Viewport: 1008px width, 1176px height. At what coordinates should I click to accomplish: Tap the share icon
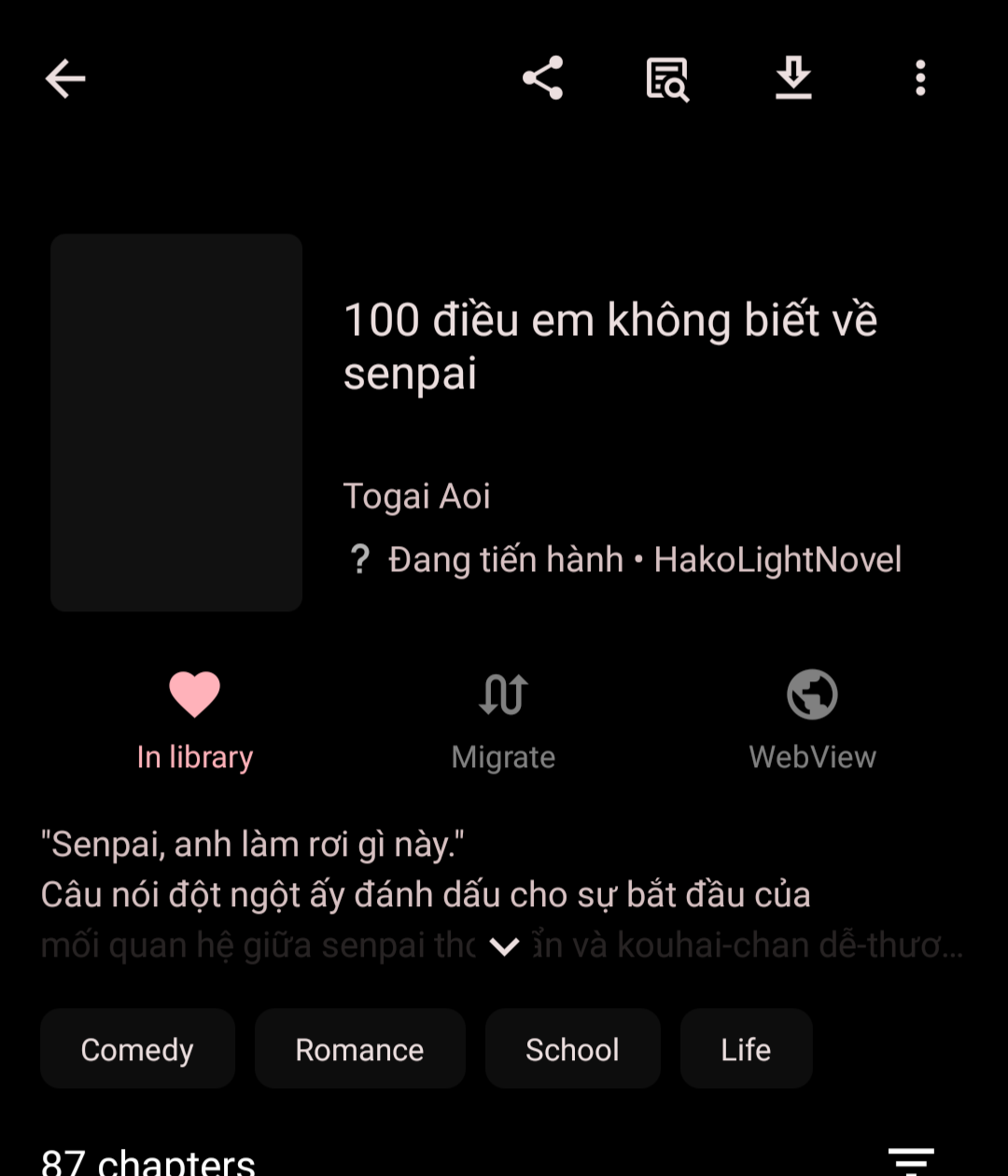[543, 78]
